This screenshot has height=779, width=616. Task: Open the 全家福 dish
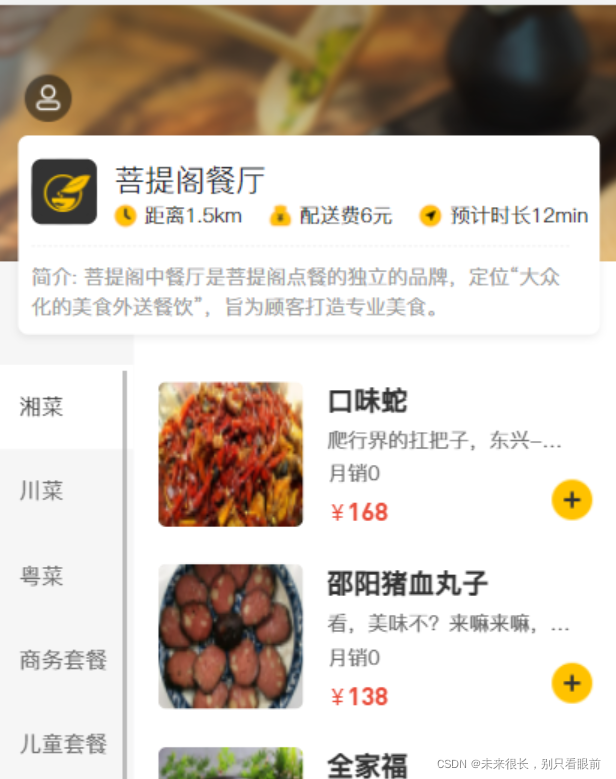click(x=367, y=765)
